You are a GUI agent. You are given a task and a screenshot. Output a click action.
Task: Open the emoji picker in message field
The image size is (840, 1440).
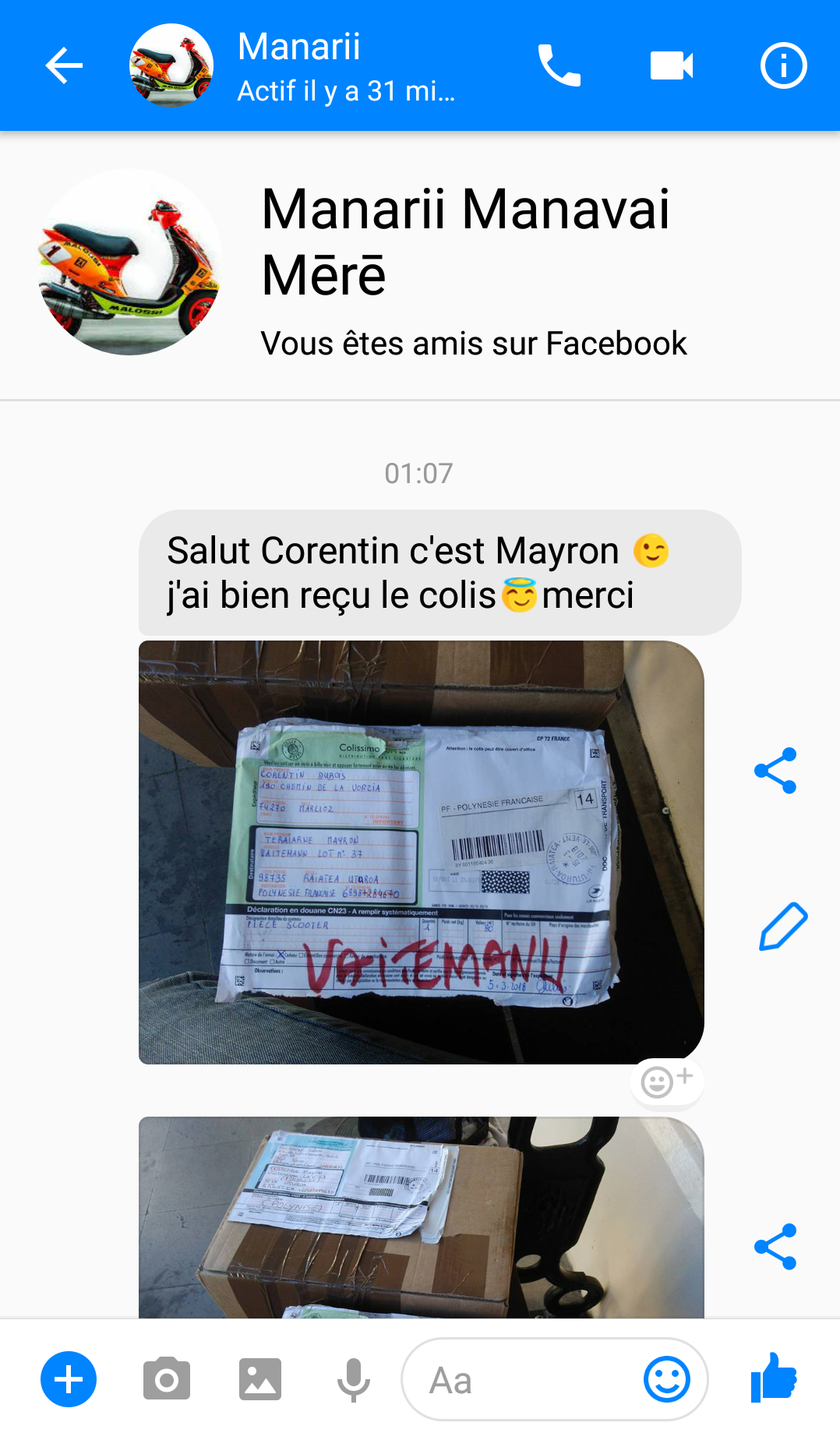click(x=667, y=1379)
